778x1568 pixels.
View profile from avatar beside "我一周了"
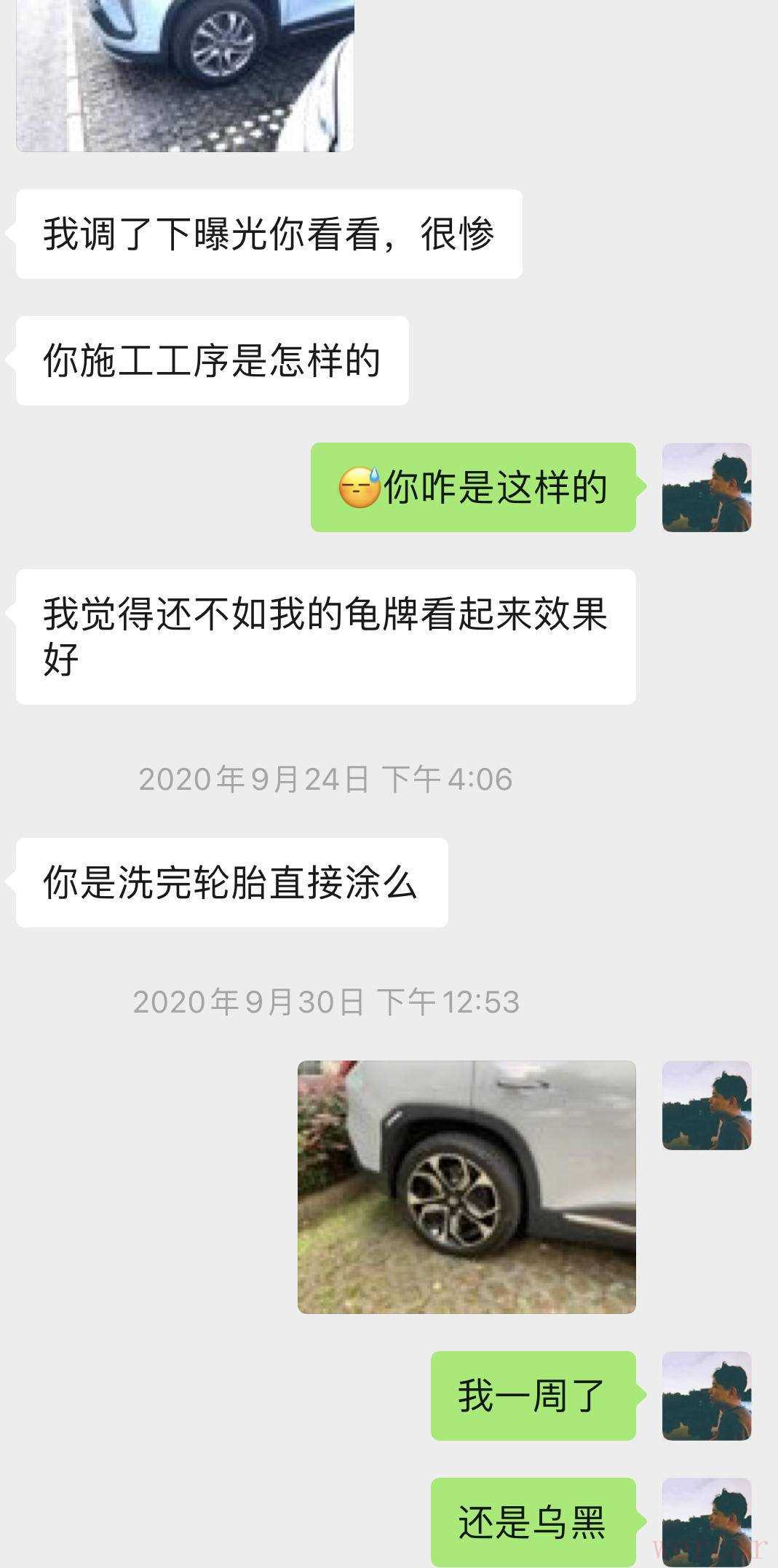click(x=706, y=1395)
